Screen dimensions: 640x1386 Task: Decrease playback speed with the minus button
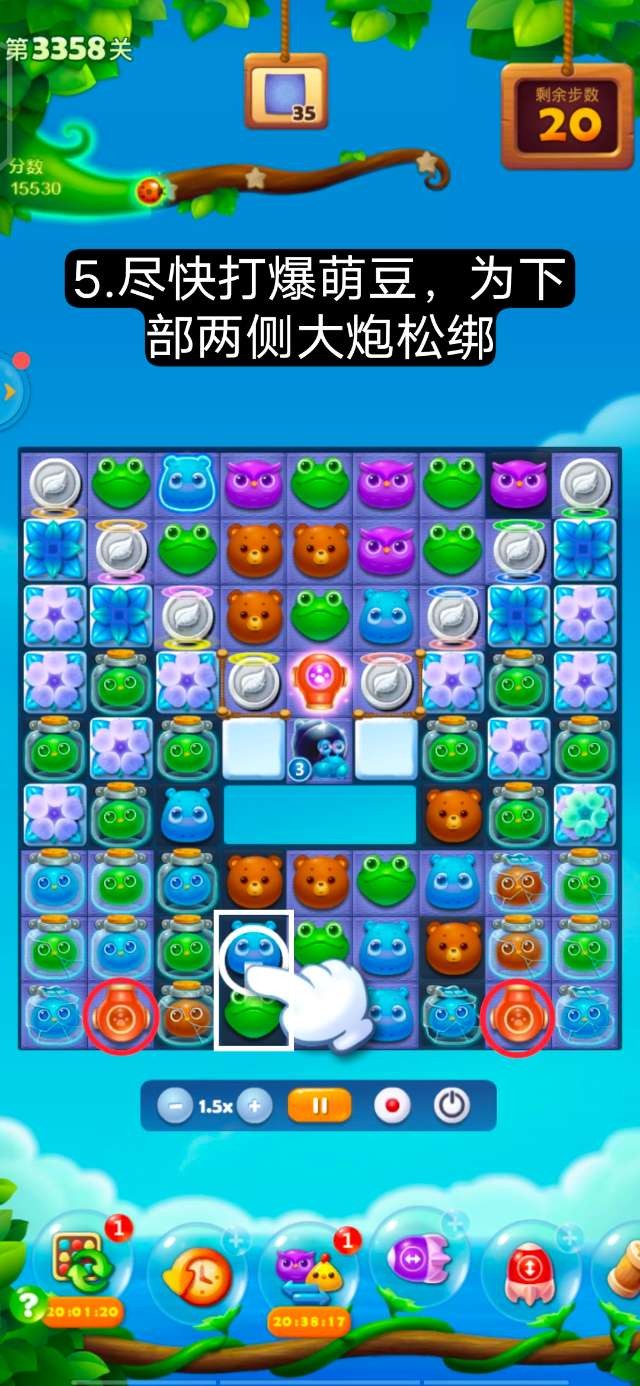[176, 1106]
